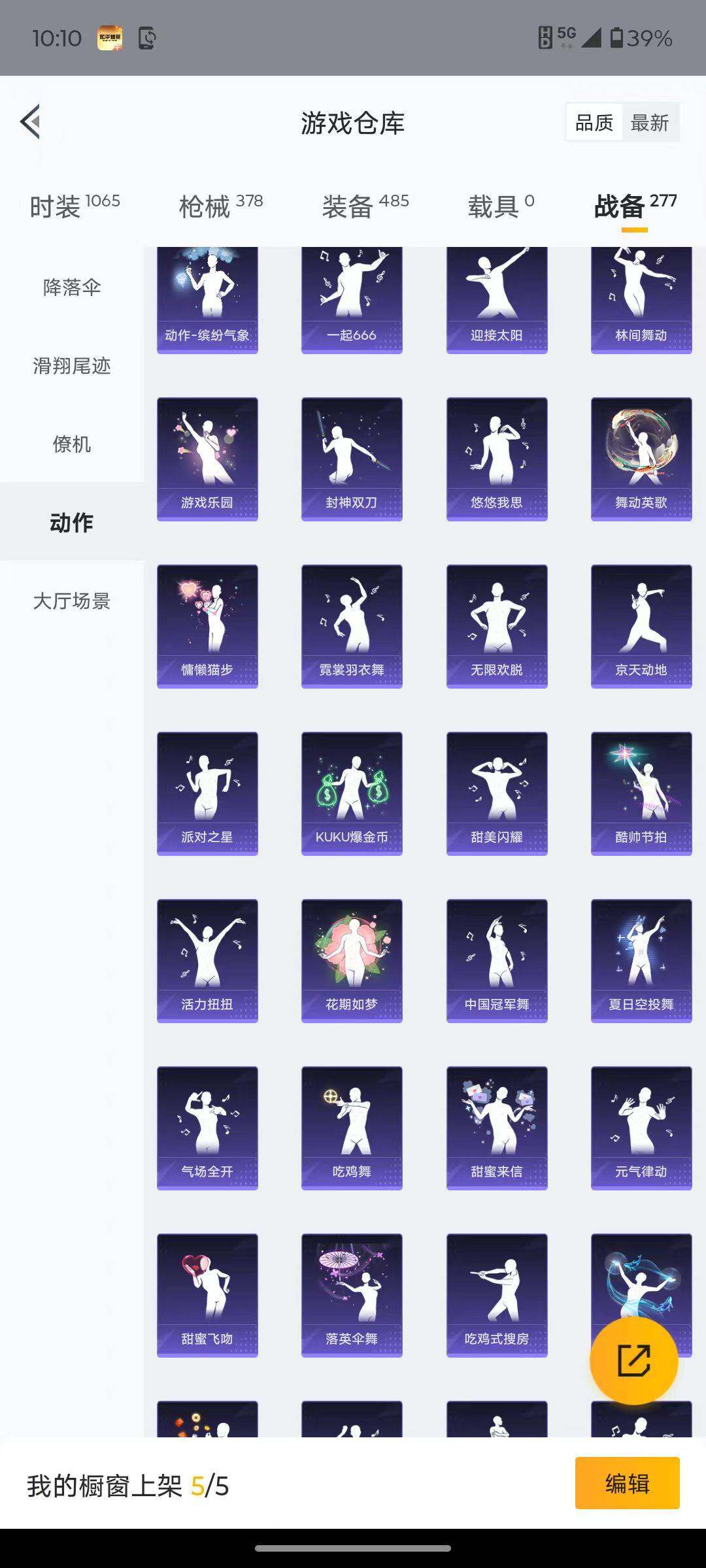The height and width of the screenshot is (1568, 706).
Task: Select the 舞动英歌 emote icon
Action: point(641,457)
